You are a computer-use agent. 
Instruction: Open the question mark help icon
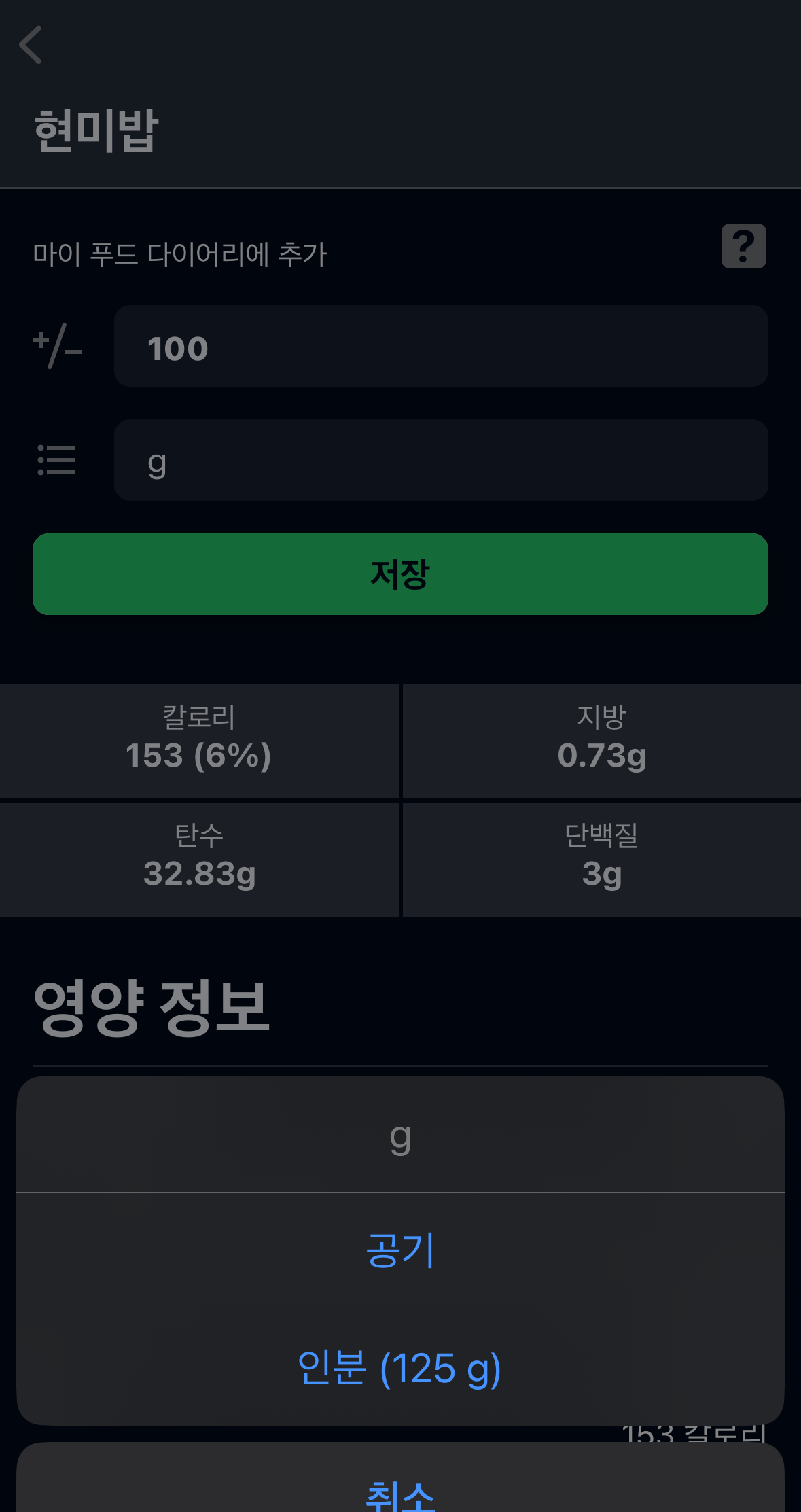(743, 247)
